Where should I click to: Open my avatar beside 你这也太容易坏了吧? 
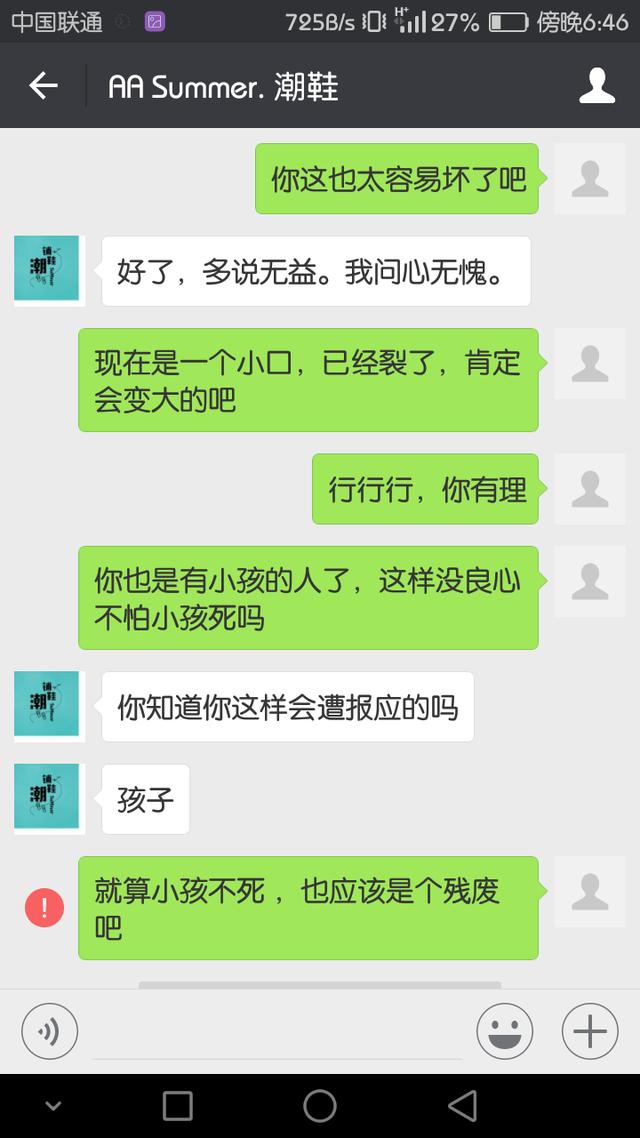[589, 179]
